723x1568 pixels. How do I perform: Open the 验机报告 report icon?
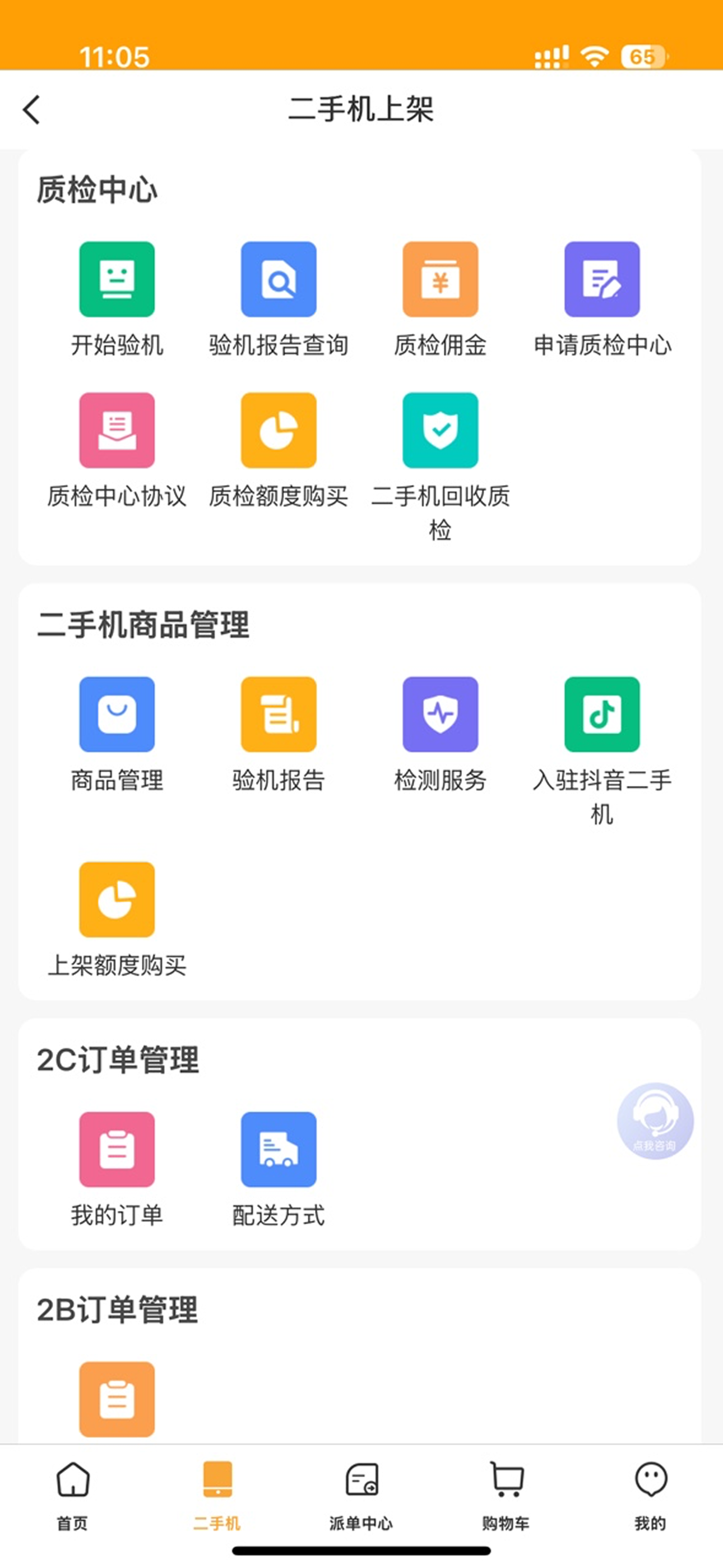(x=279, y=714)
